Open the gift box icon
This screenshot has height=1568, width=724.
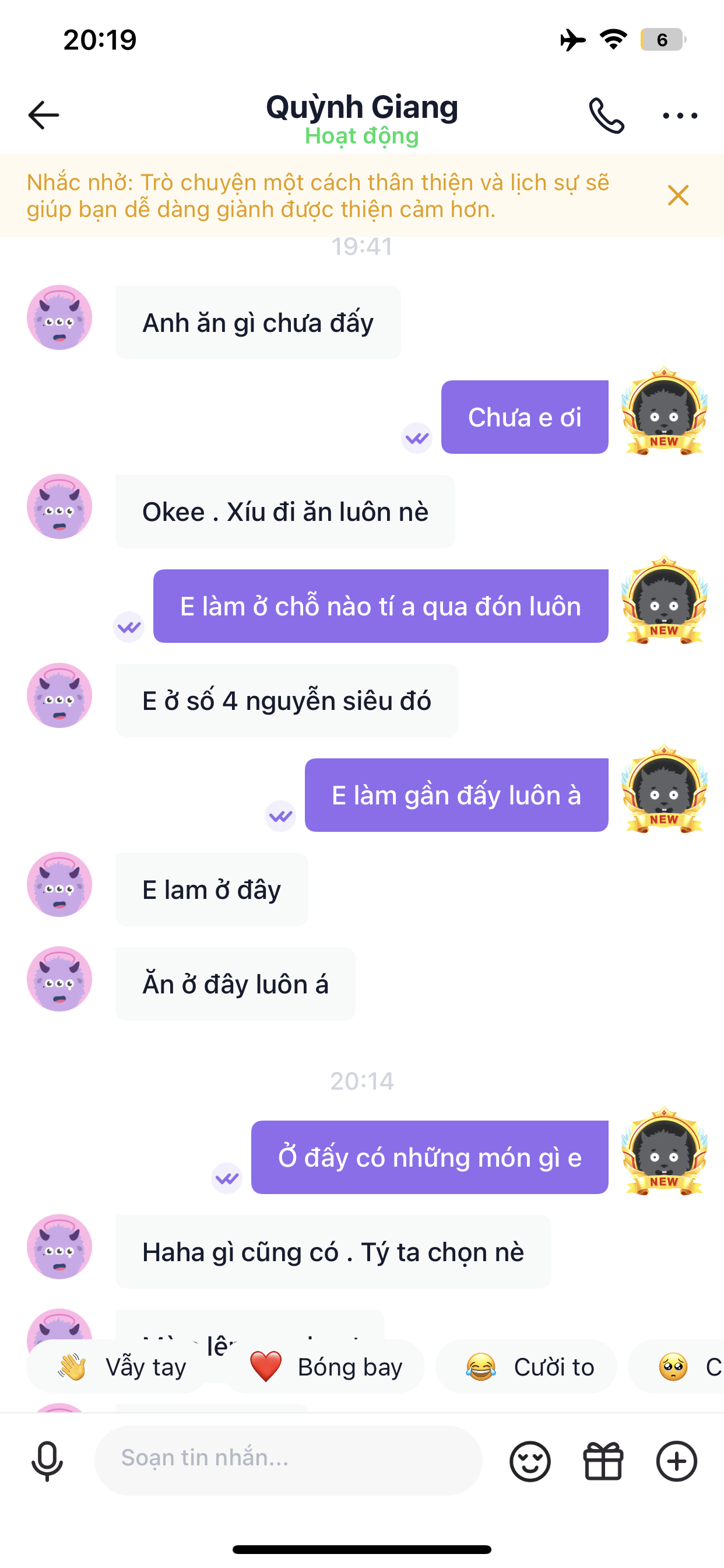(x=603, y=1460)
